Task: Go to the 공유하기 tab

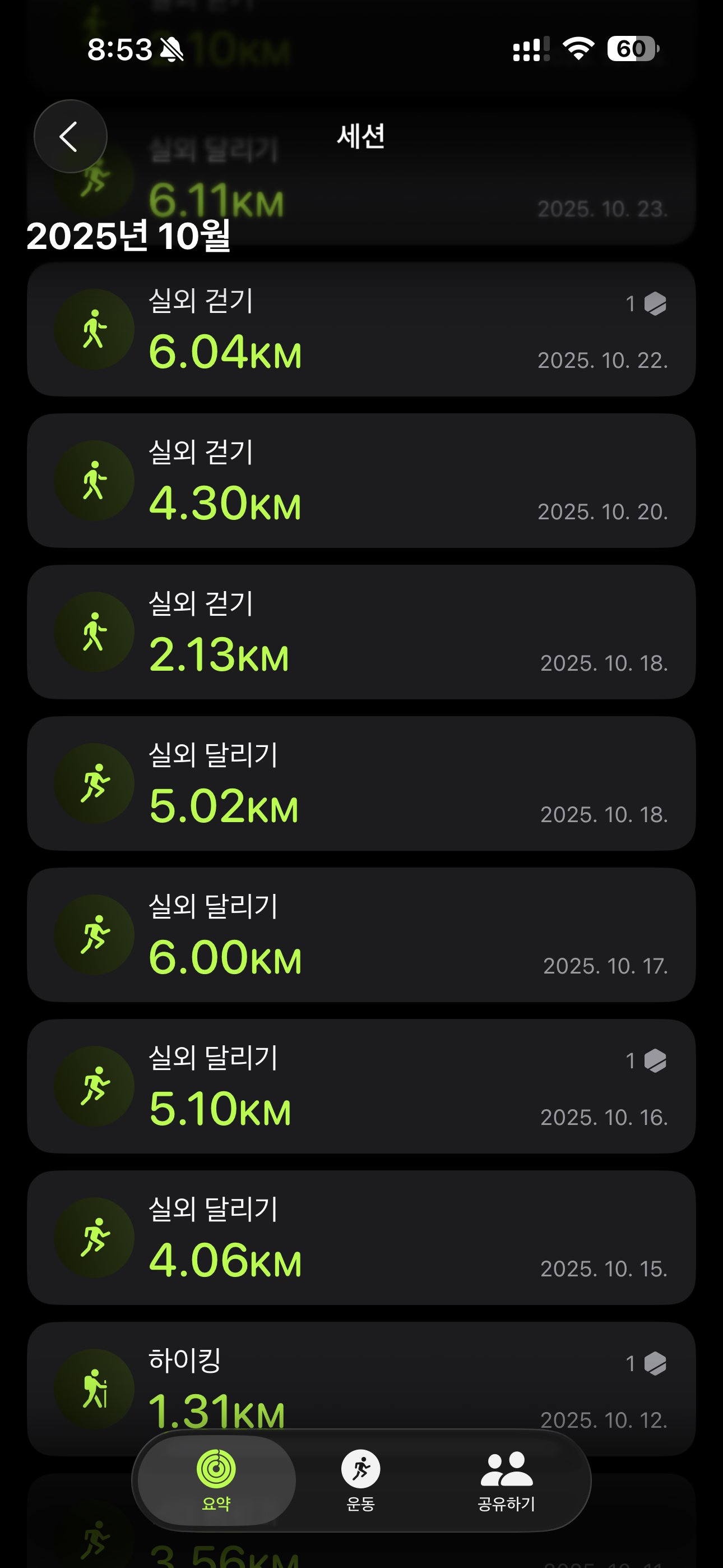Action: click(506, 1481)
